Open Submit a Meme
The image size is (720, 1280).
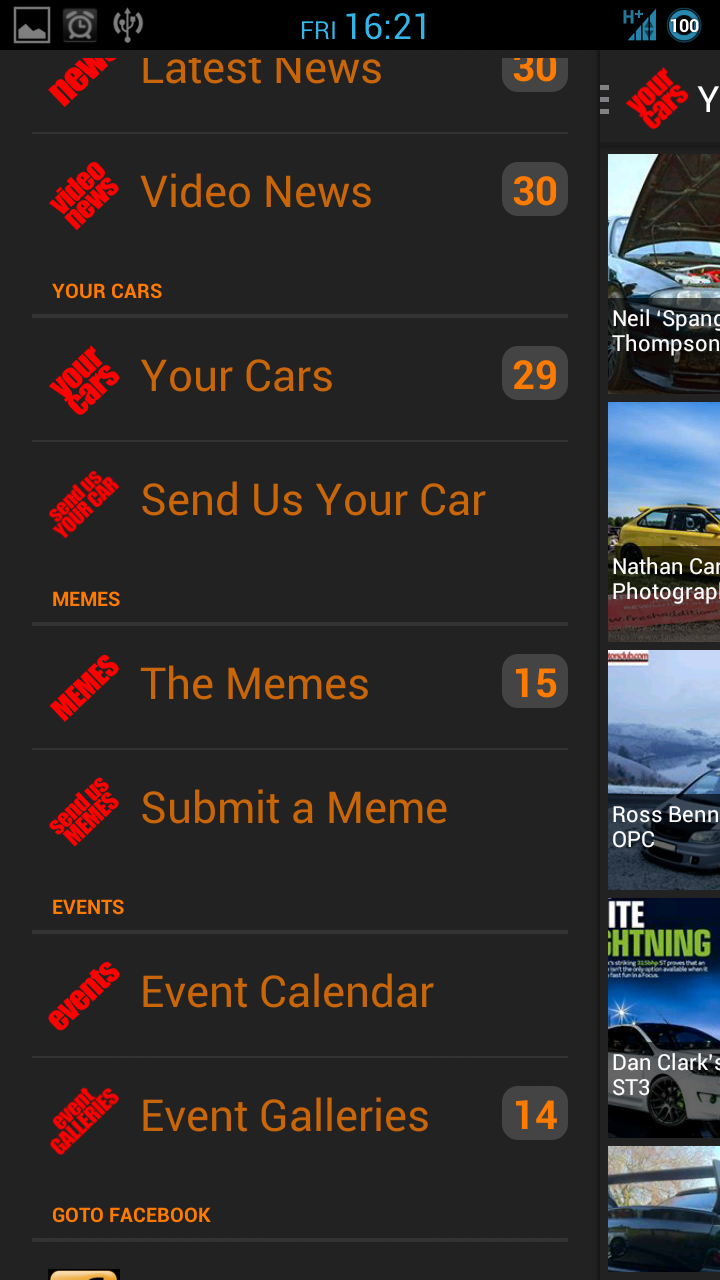click(293, 807)
